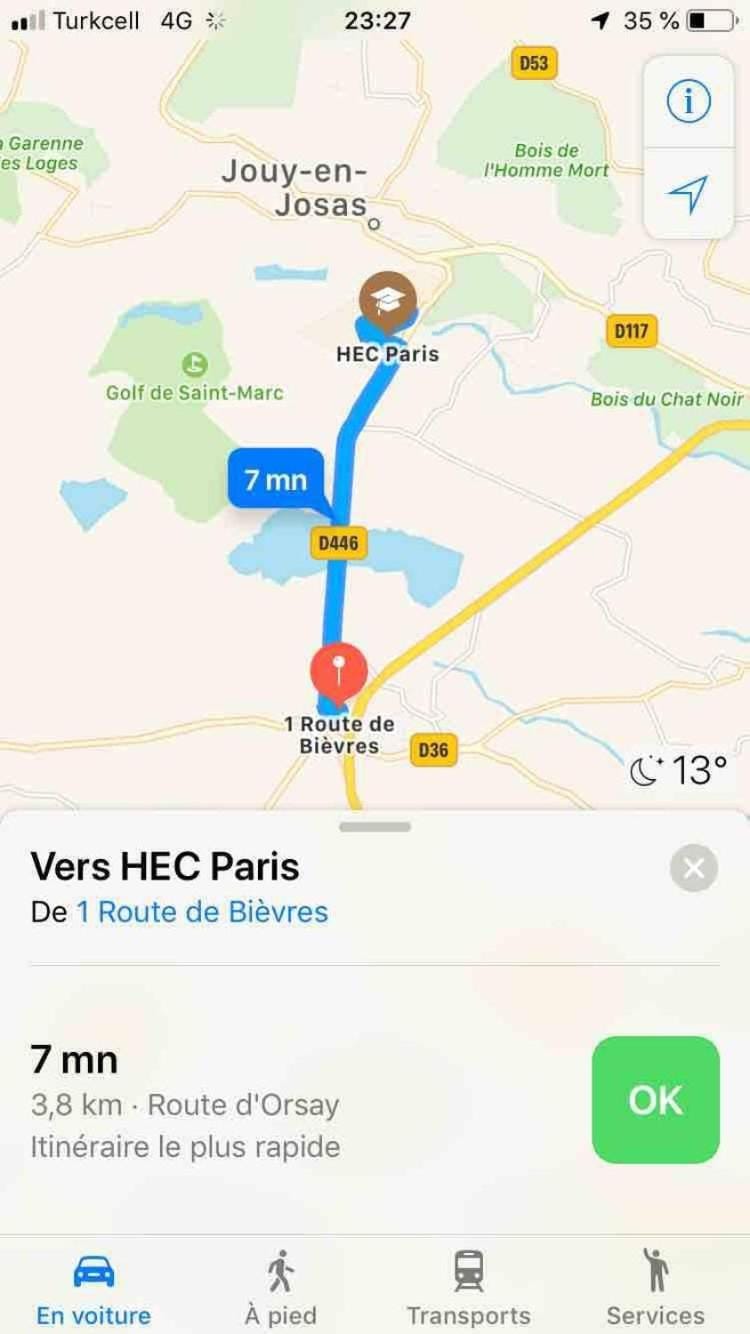Open the 13° weather indicator

coord(678,771)
